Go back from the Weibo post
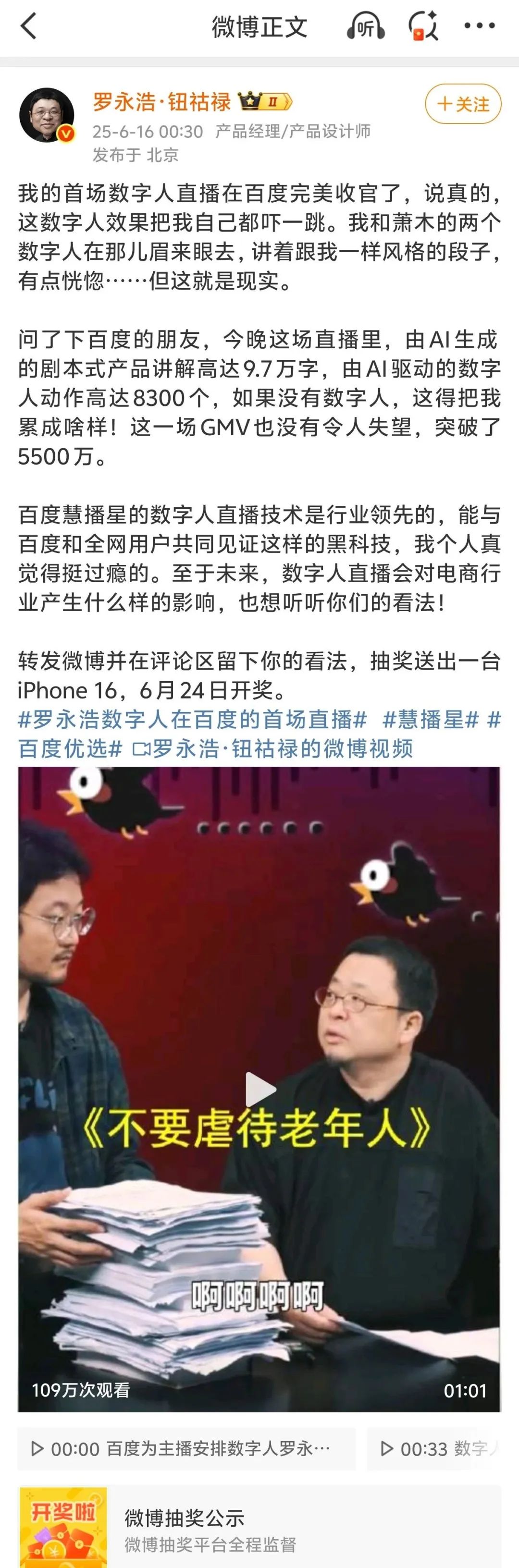Viewport: 519px width, 1568px height. 28,27
